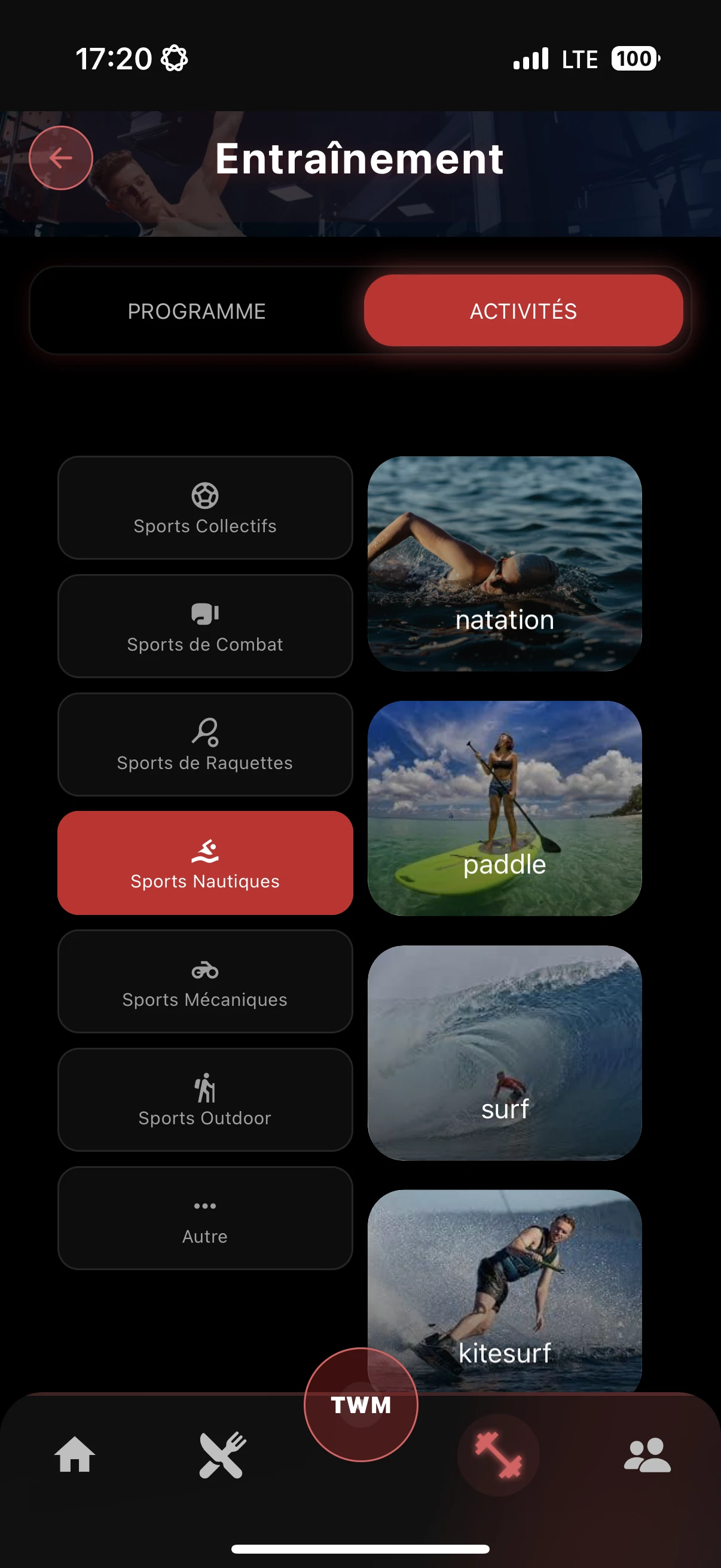Tap the Sports Nautiques category
The image size is (721, 1568).
coord(205,862)
